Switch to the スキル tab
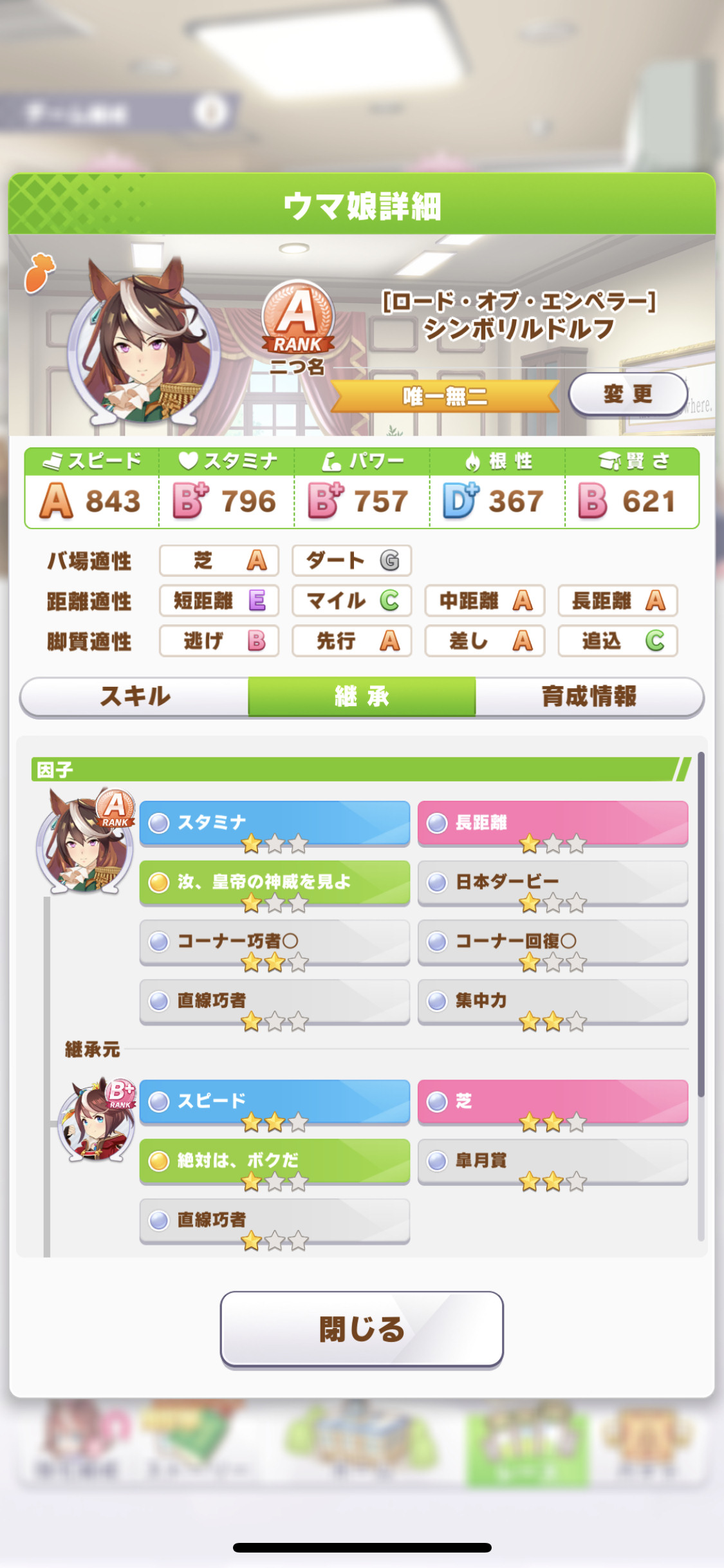 click(135, 696)
